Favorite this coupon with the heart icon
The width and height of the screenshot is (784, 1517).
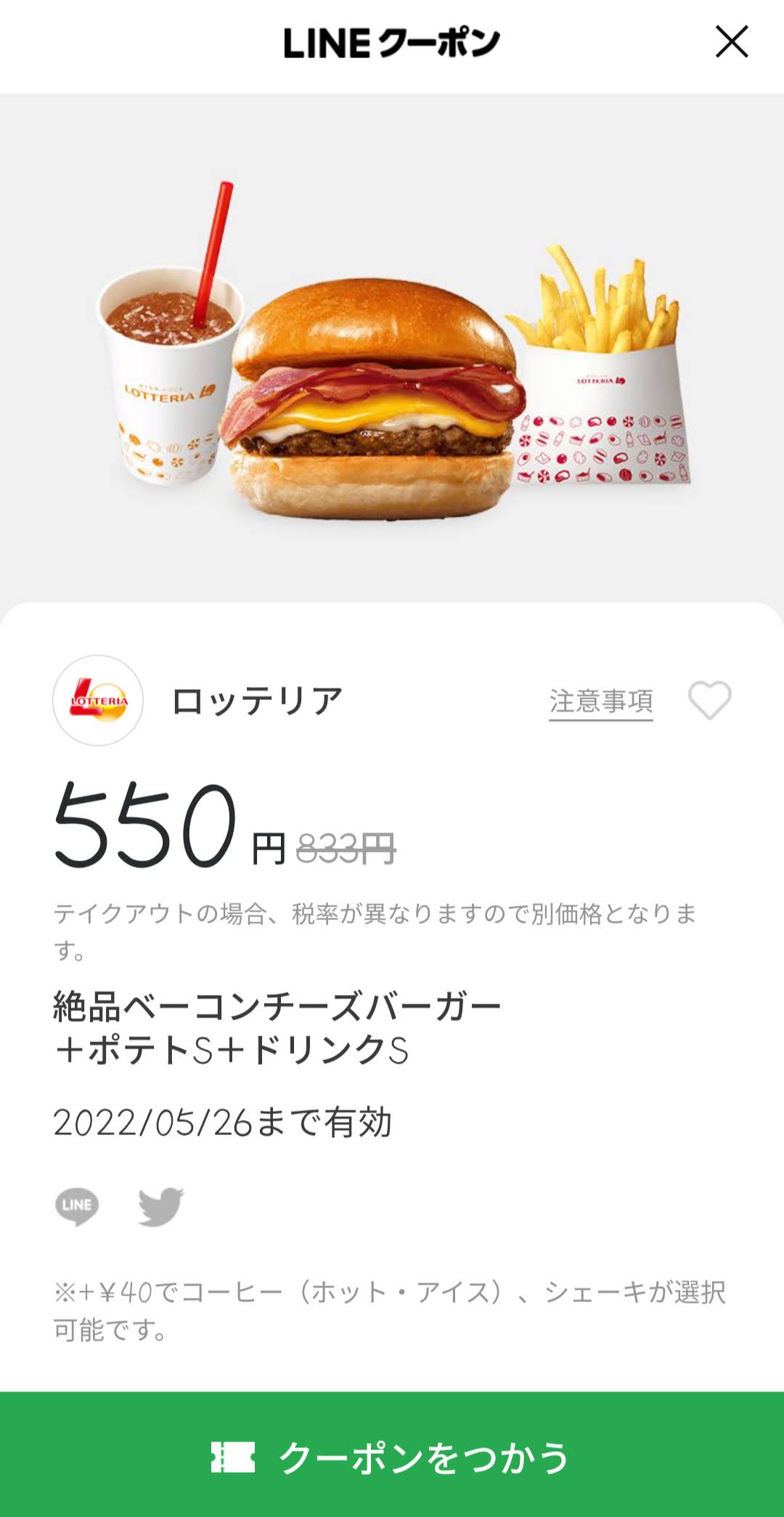pyautogui.click(x=710, y=701)
